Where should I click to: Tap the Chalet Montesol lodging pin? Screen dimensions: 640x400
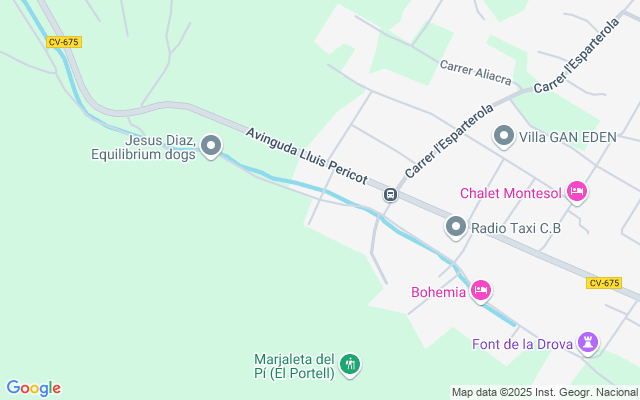[576, 191]
